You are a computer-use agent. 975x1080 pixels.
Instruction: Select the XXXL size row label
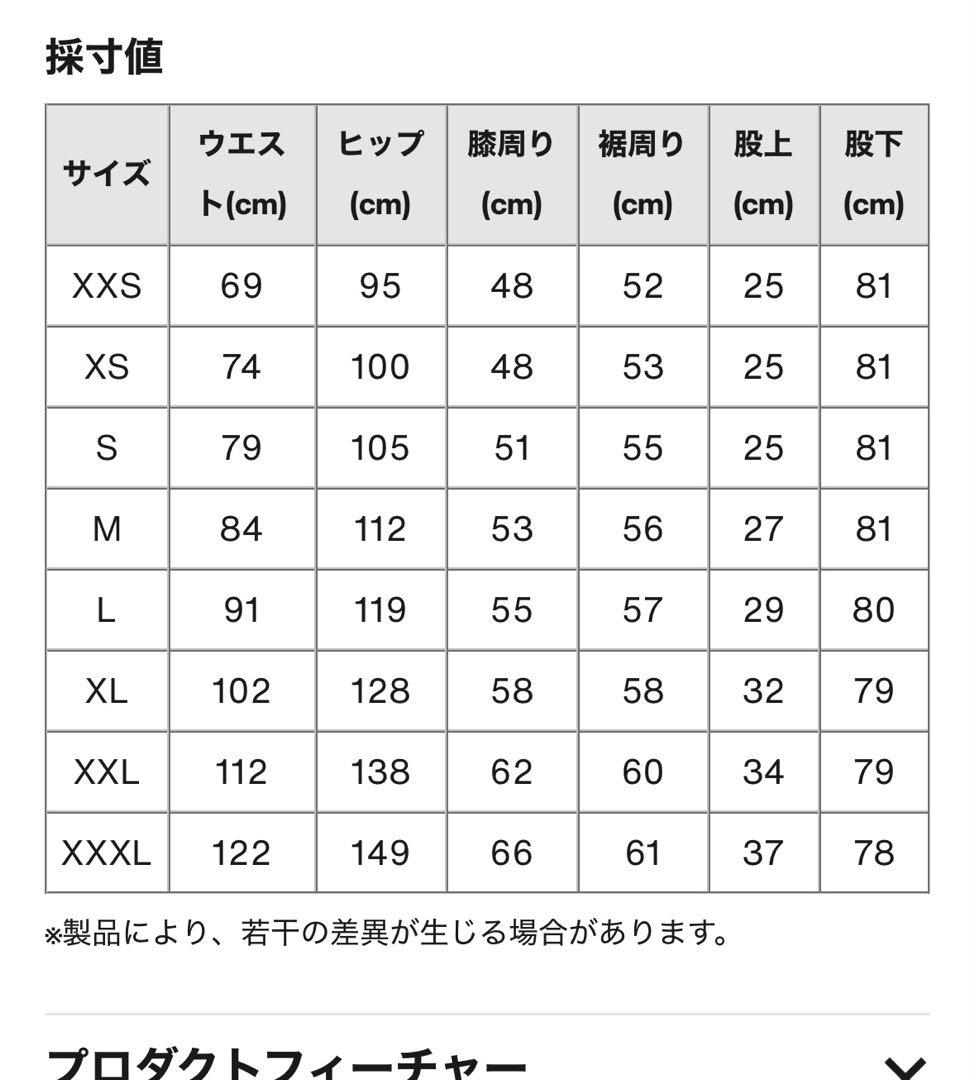click(106, 853)
